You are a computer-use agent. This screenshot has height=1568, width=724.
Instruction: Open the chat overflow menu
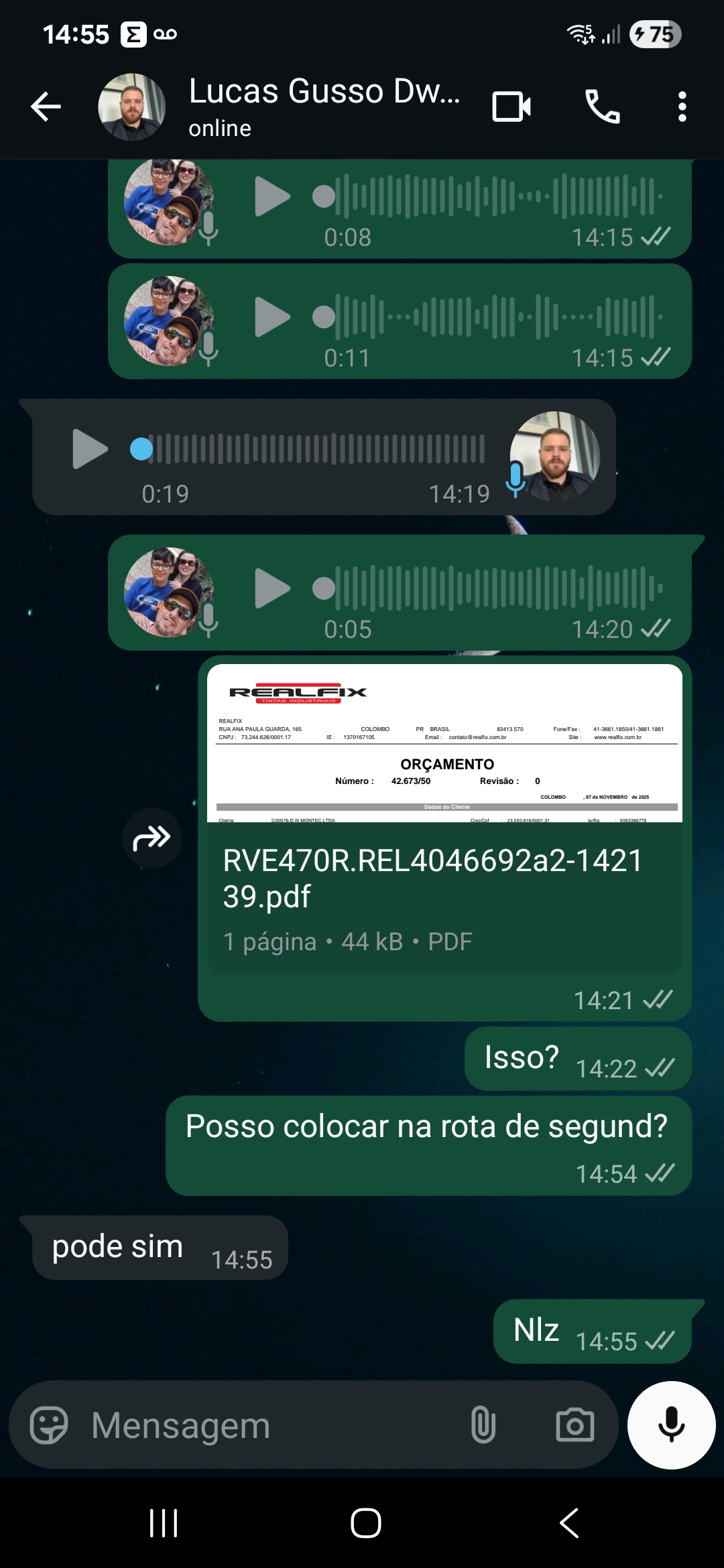pyautogui.click(x=682, y=107)
